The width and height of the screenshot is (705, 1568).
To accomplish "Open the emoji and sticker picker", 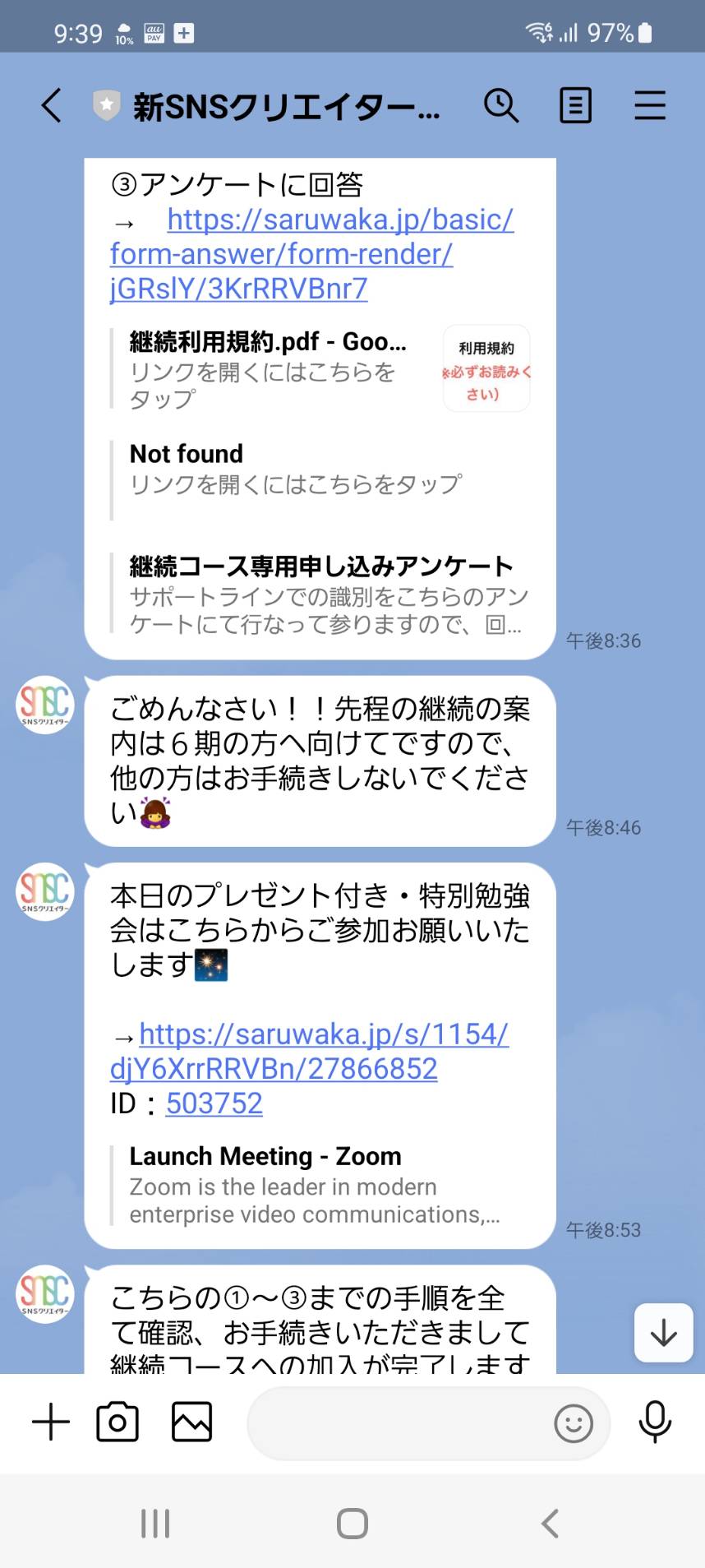I will (574, 1423).
